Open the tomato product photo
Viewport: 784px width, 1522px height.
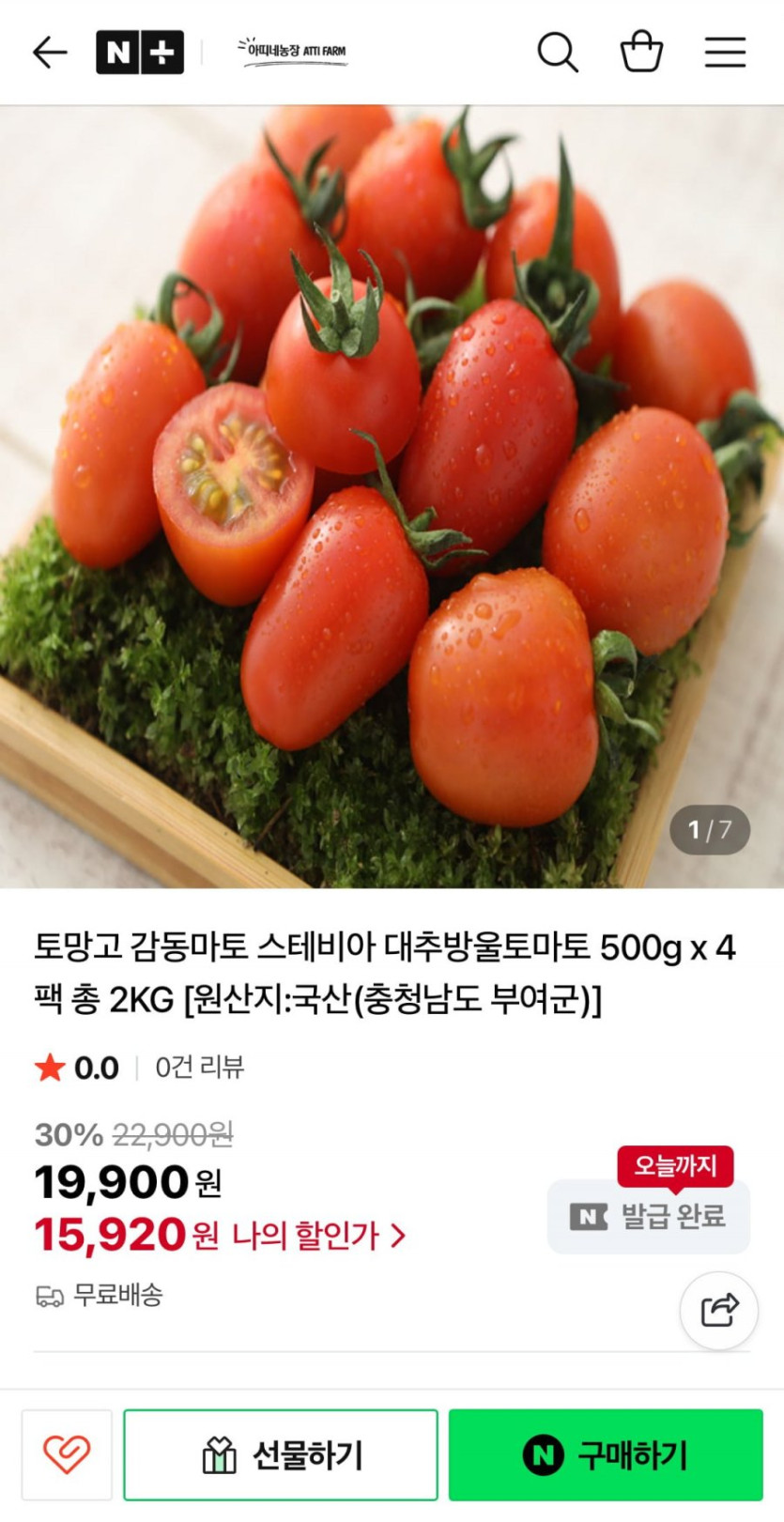pyautogui.click(x=392, y=496)
